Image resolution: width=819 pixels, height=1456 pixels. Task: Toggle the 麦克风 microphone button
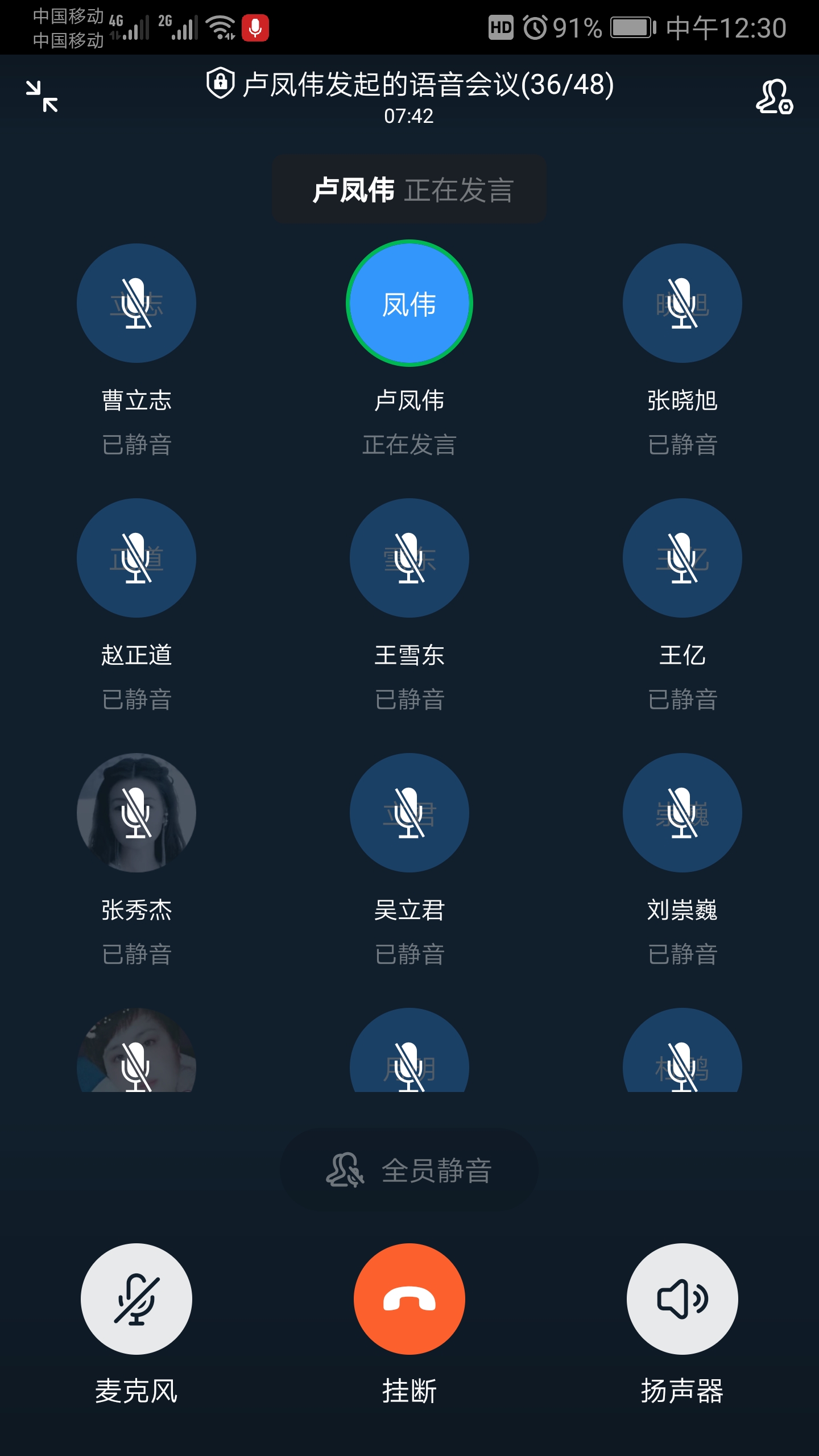(x=136, y=1299)
